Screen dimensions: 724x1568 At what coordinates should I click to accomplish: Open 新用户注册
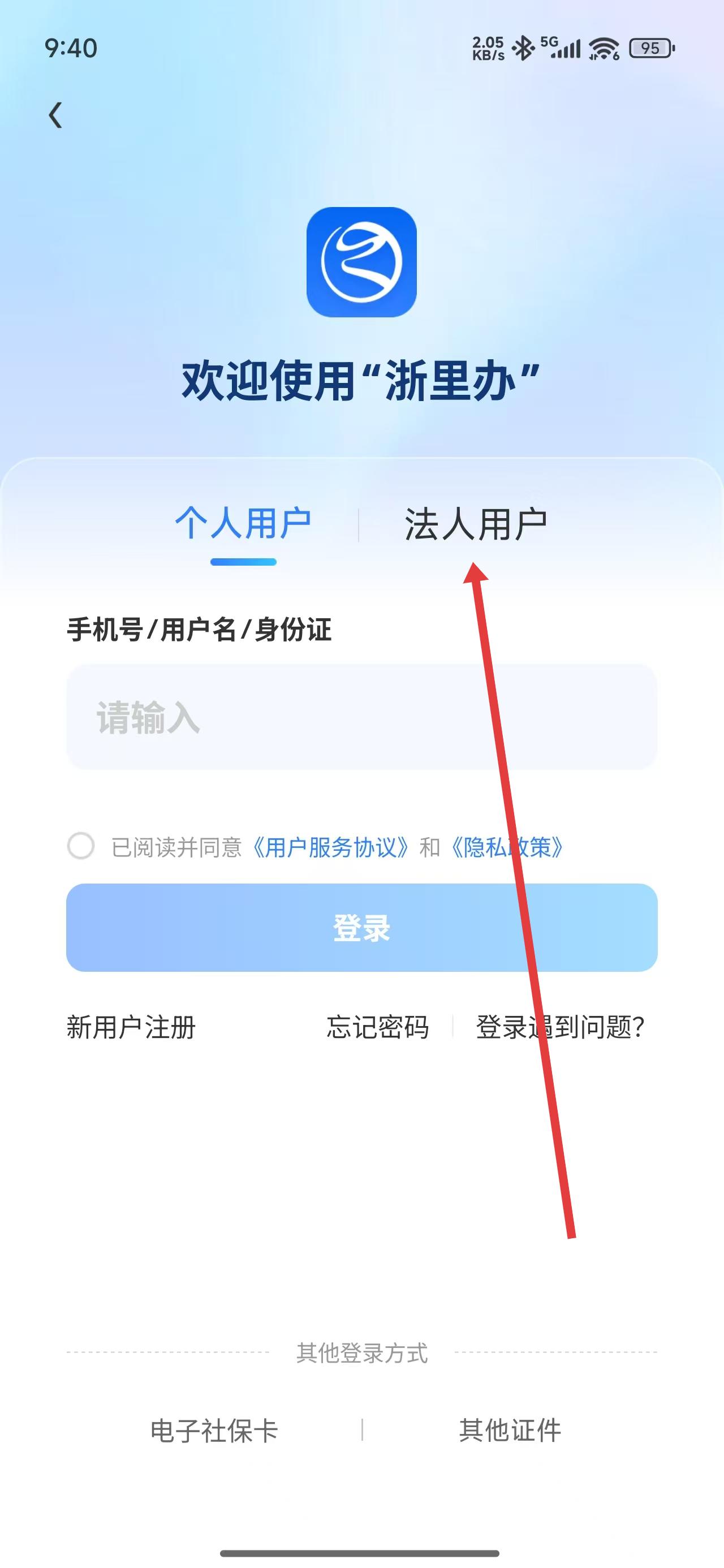[131, 1027]
